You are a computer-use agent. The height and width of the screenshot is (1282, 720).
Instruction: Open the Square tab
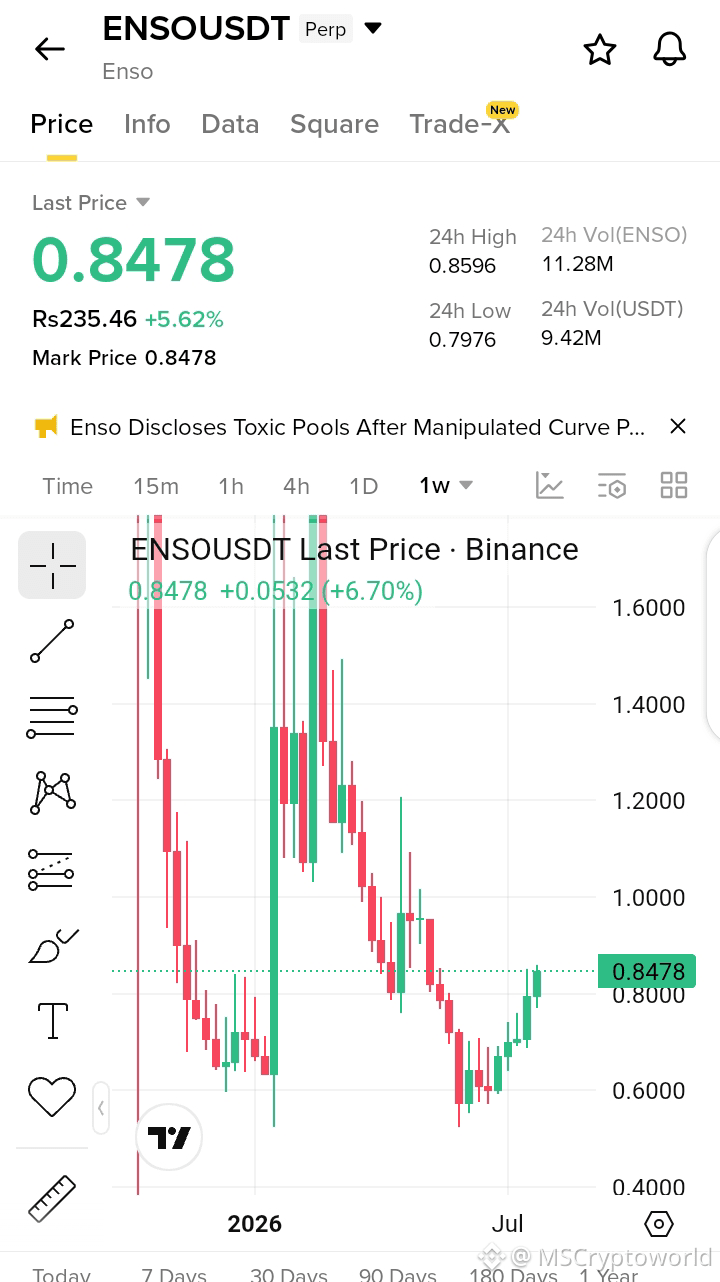(334, 124)
